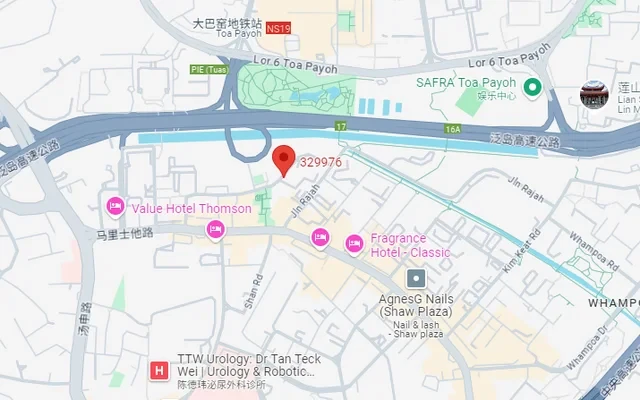This screenshot has height=400, width=640.
Task: Open the Value Hotel Thomson marker
Action: (115, 207)
